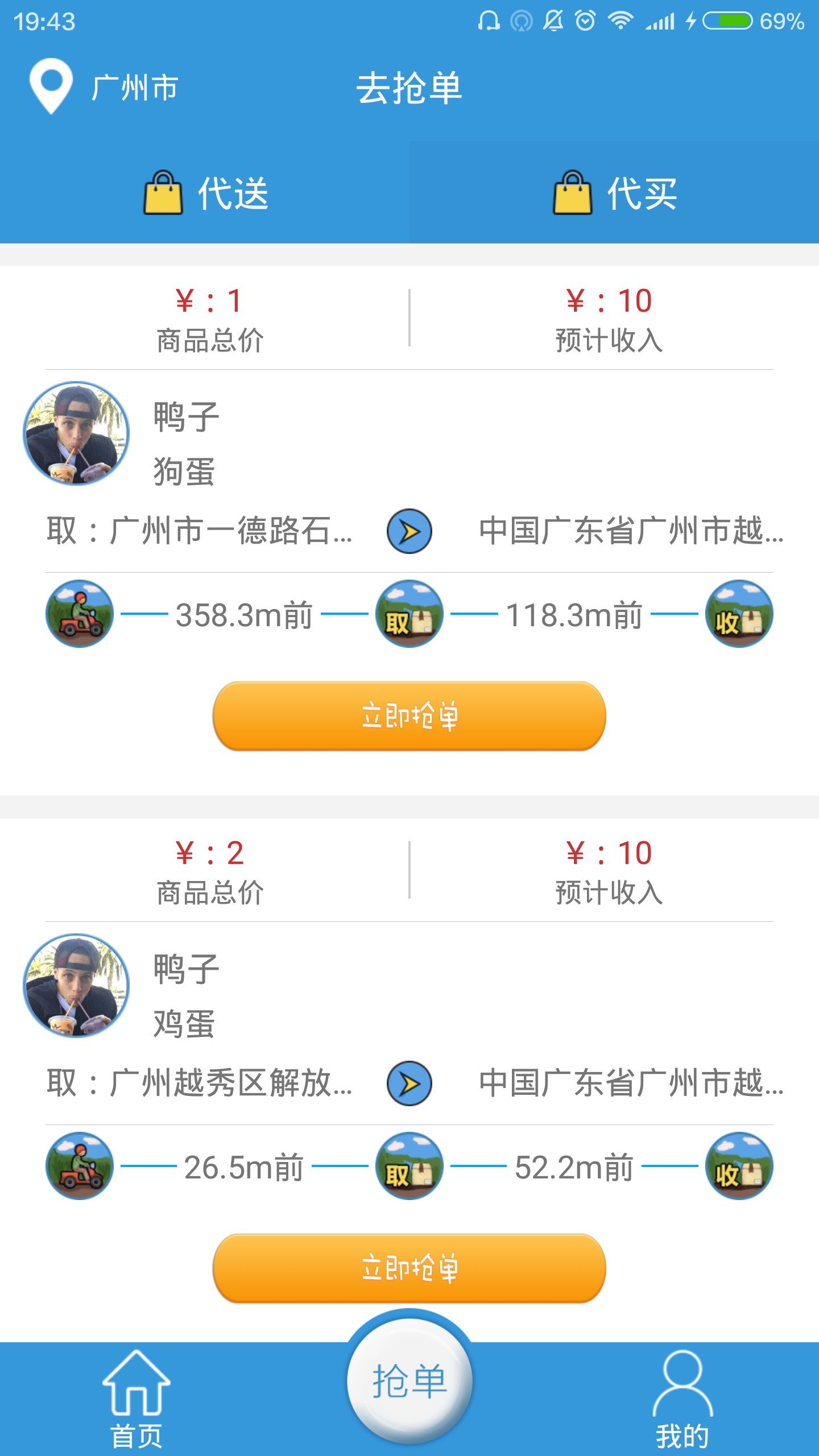The width and height of the screenshot is (819, 1456).
Task: Change the city from 广州市
Action: 105,88
